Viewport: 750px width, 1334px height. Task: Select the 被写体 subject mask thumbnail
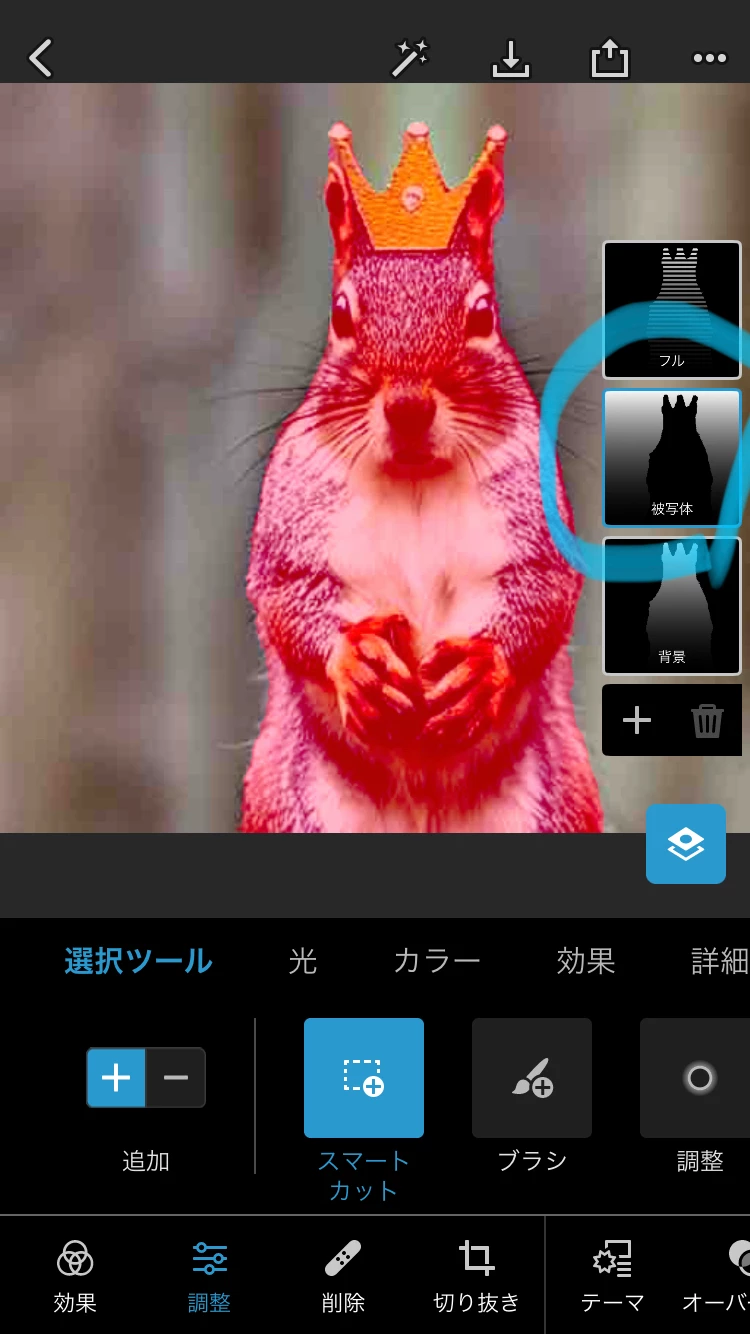click(x=671, y=457)
